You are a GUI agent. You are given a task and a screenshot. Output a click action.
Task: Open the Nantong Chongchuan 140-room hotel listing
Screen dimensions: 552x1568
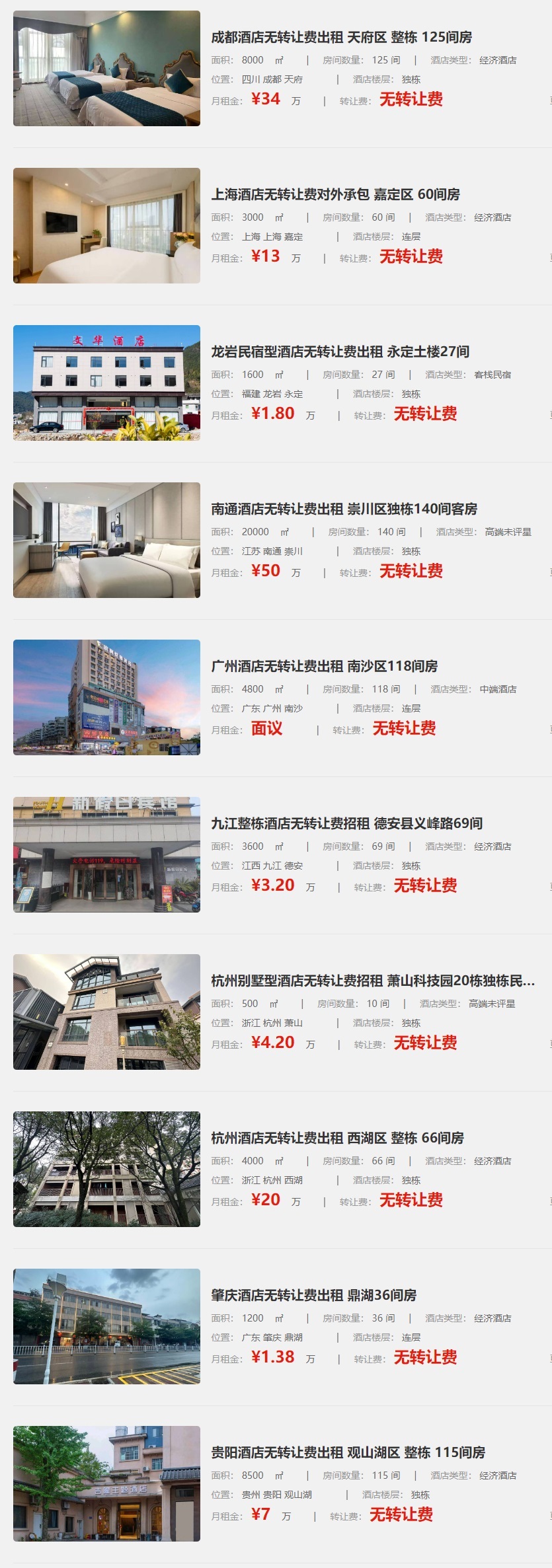click(344, 509)
